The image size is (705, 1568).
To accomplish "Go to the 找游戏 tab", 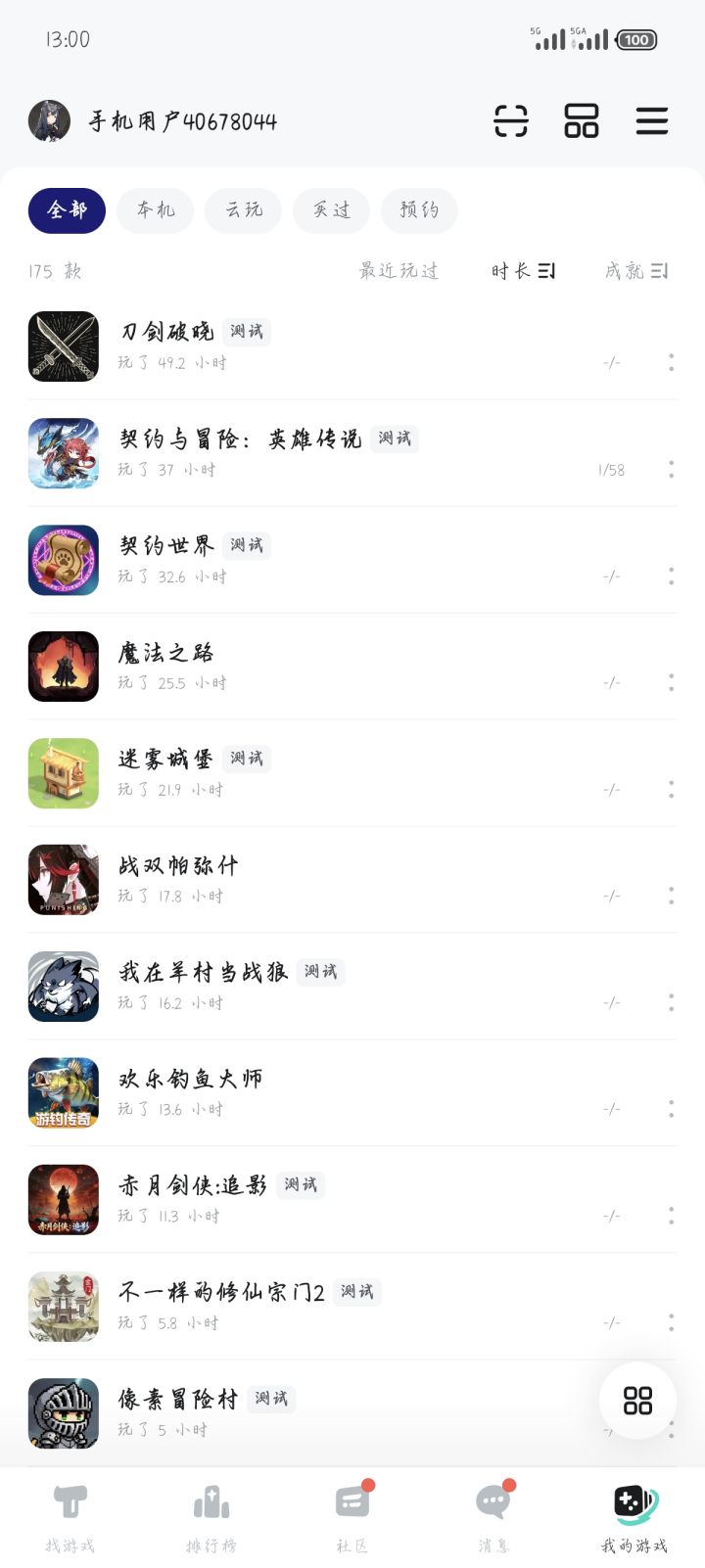I will (70, 1518).
